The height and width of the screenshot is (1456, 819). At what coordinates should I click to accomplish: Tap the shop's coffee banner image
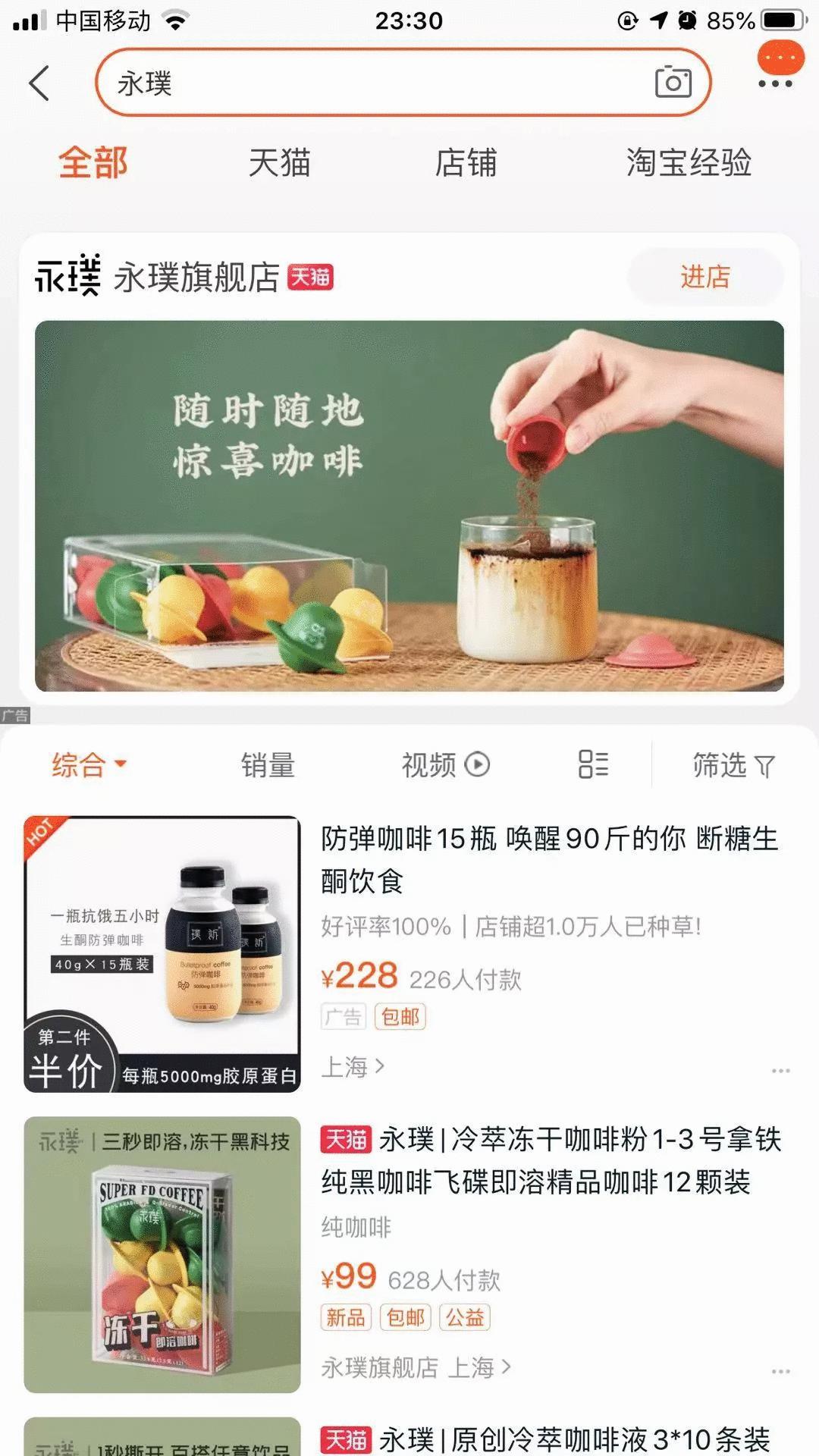pos(409,508)
